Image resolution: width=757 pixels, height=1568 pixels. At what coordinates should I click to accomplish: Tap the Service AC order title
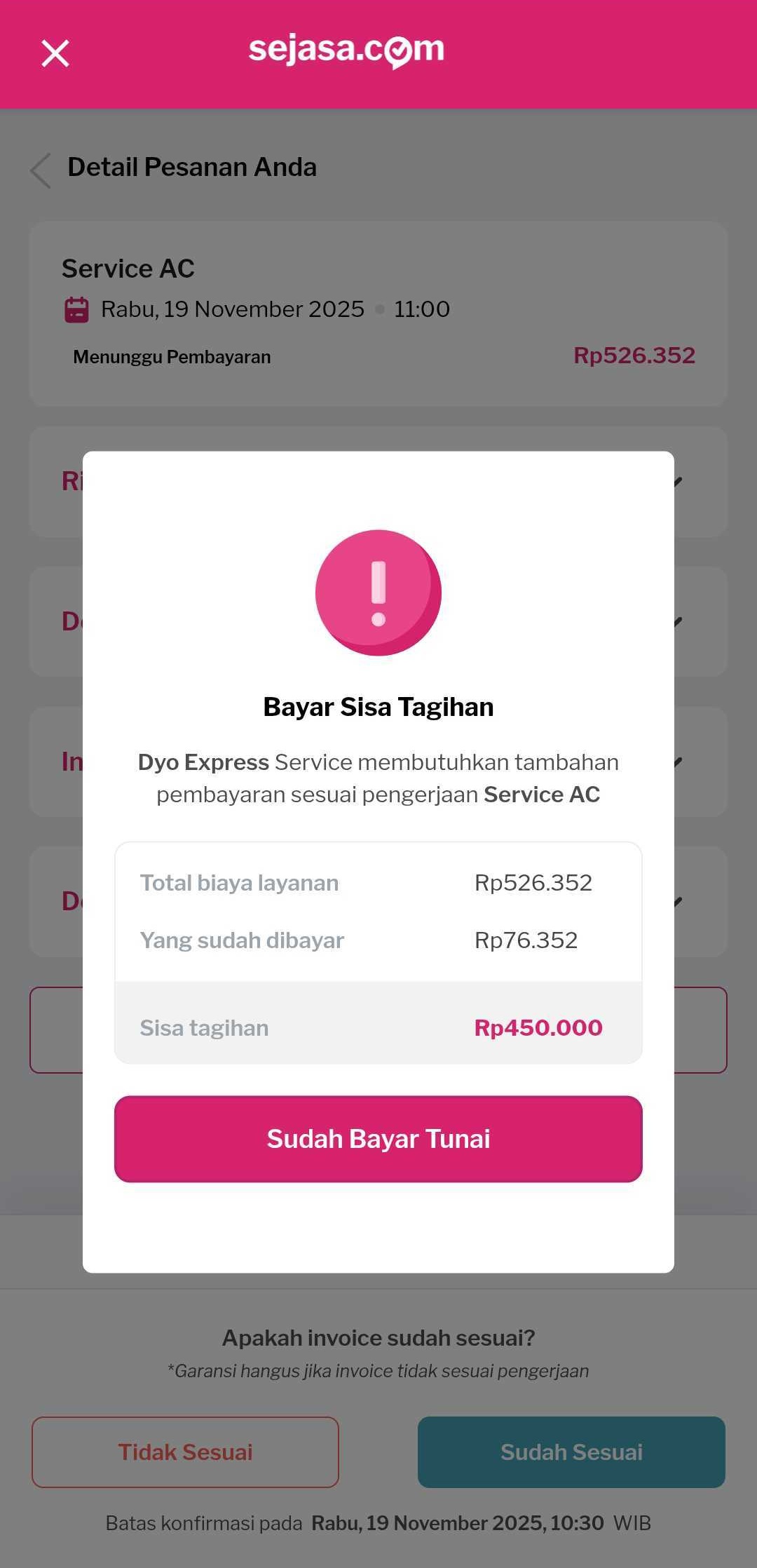pyautogui.click(x=128, y=268)
